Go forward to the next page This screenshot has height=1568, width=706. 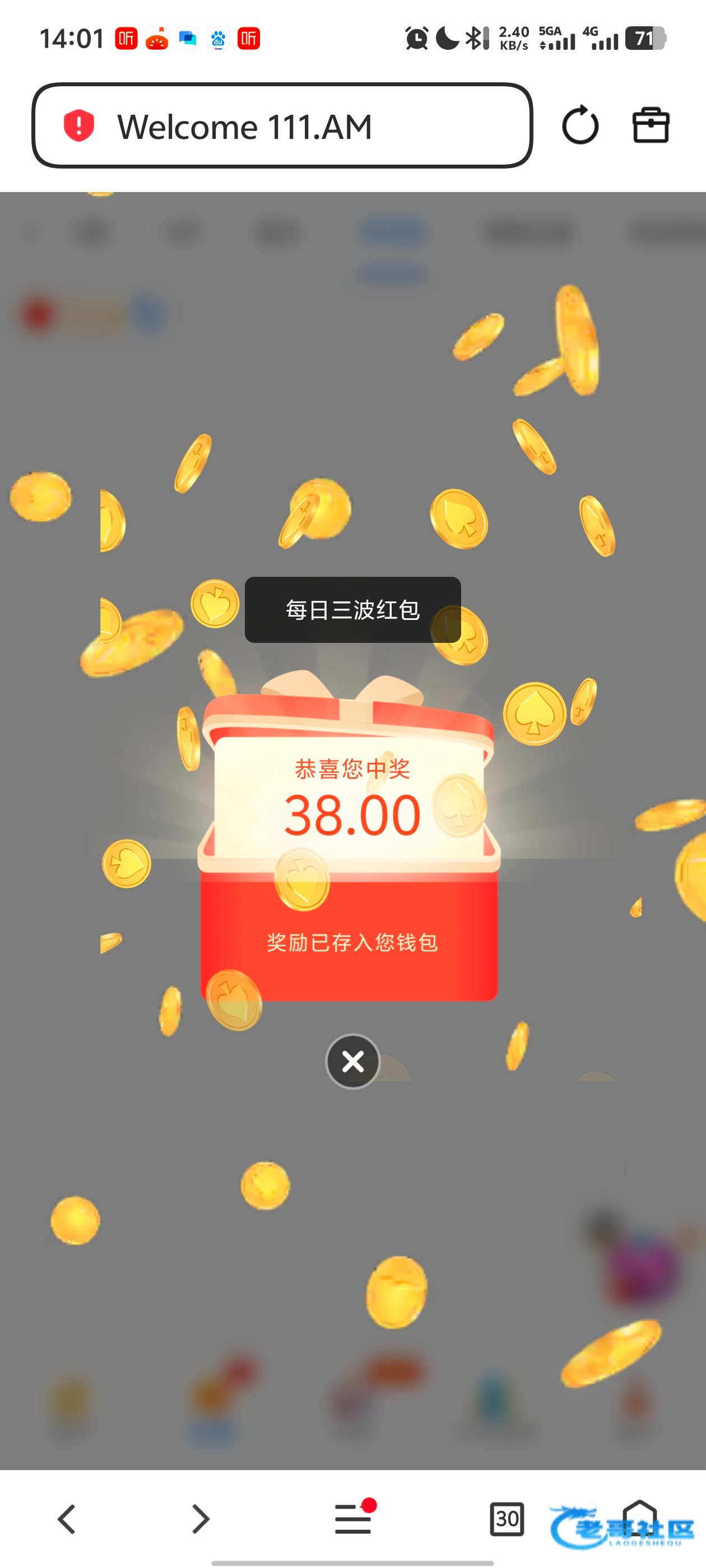tap(201, 1519)
